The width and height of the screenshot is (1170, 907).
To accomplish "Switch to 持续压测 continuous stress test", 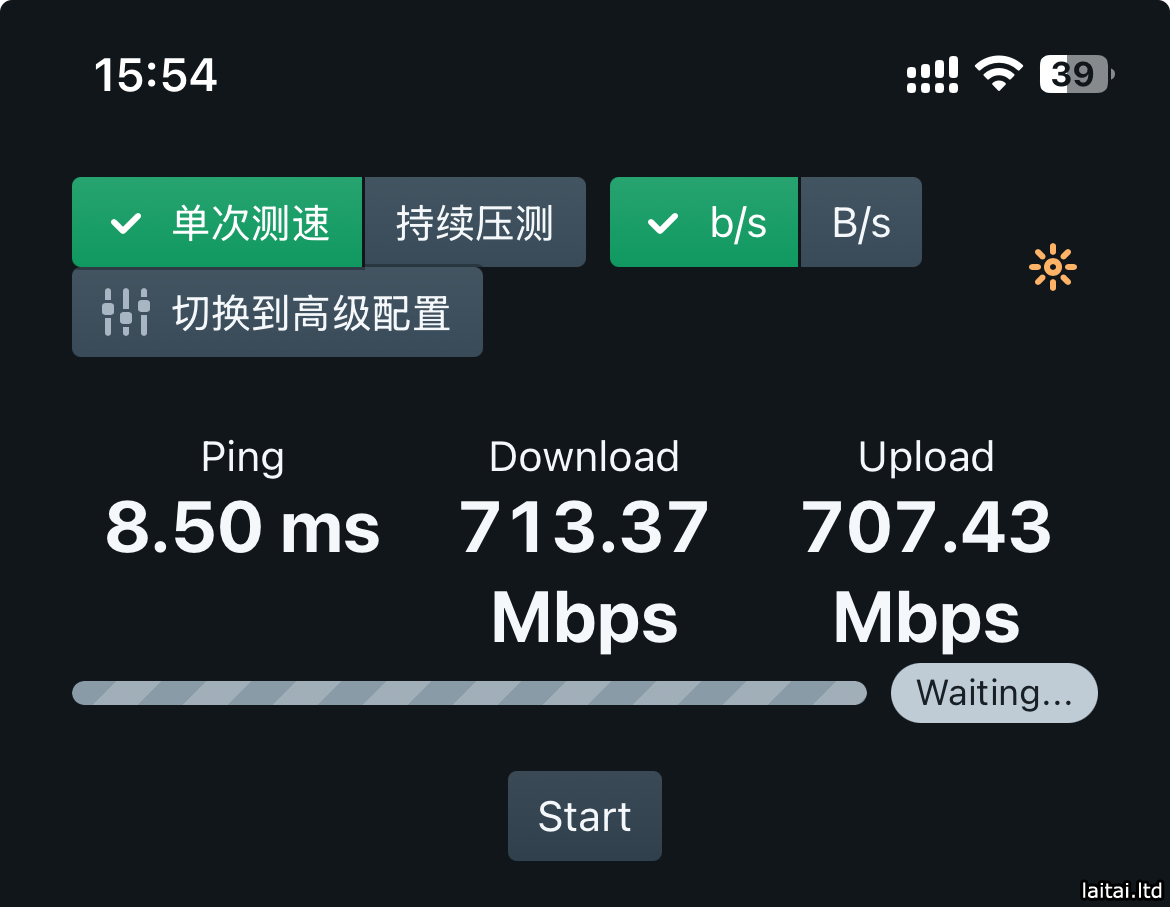I will pyautogui.click(x=474, y=223).
